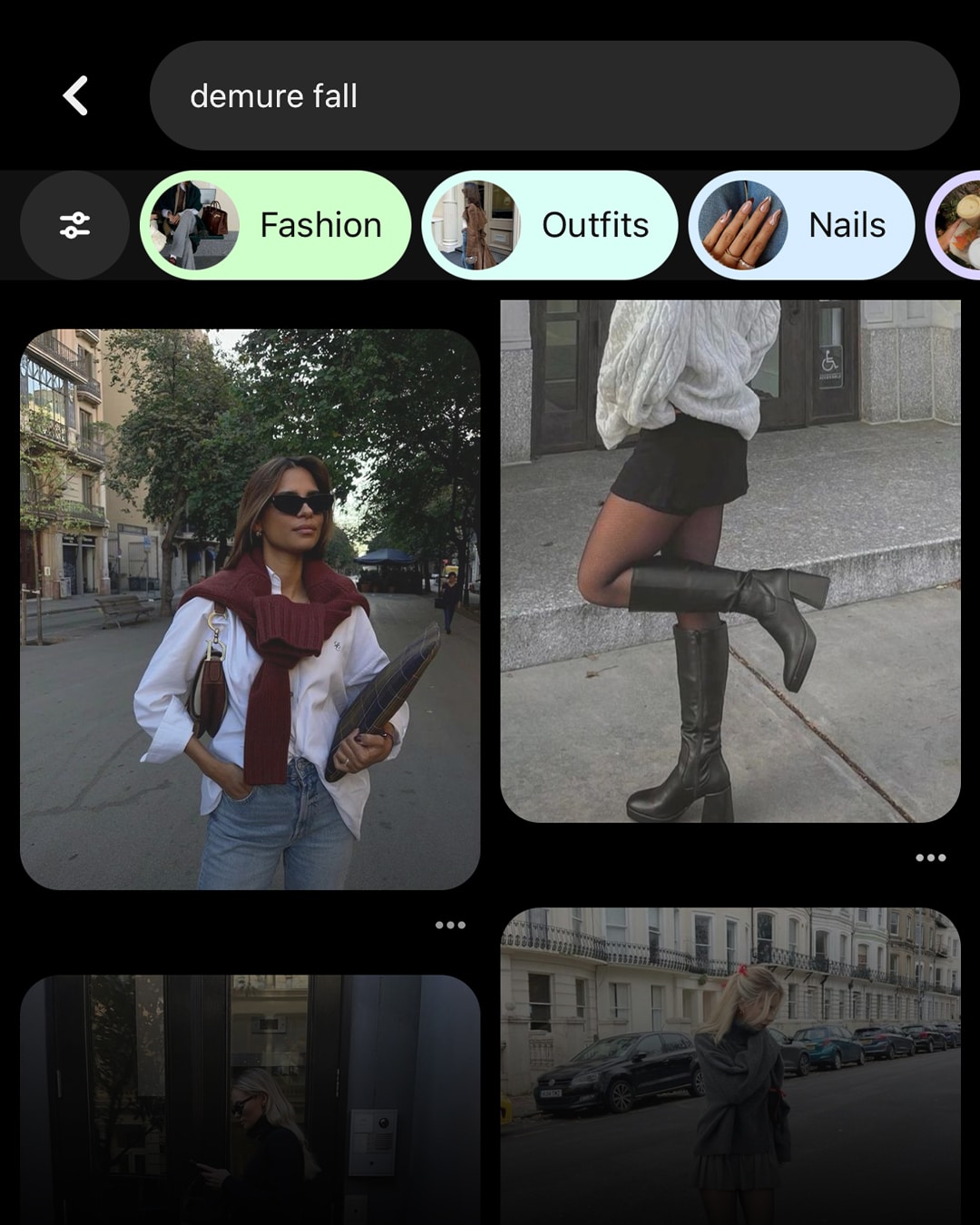Open more options for the burgundy sweater pin
Viewport: 980px width, 1225px height.
point(450,925)
